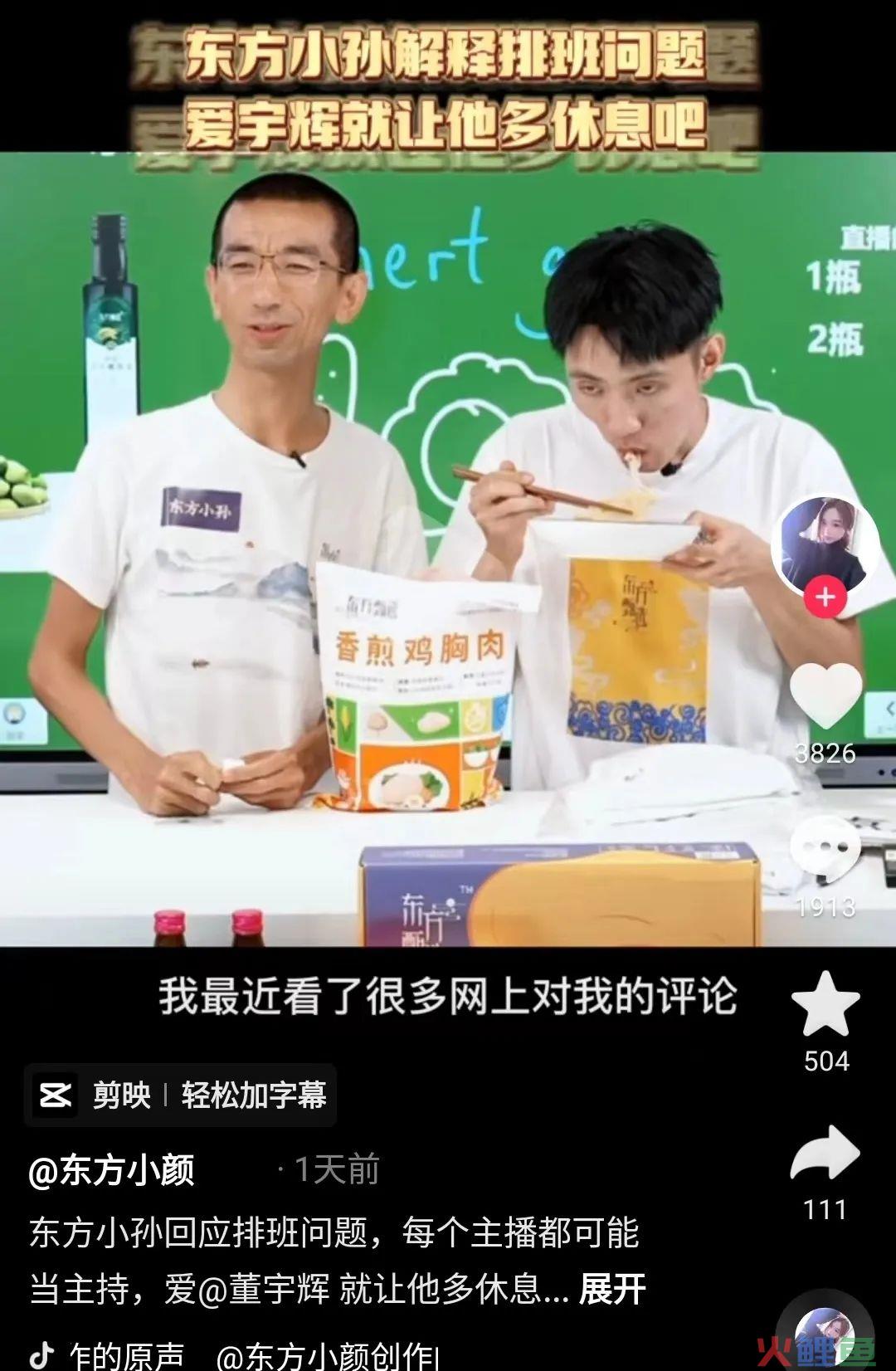Share this video
Screen dimensions: 896x1371
pos(825,1154)
